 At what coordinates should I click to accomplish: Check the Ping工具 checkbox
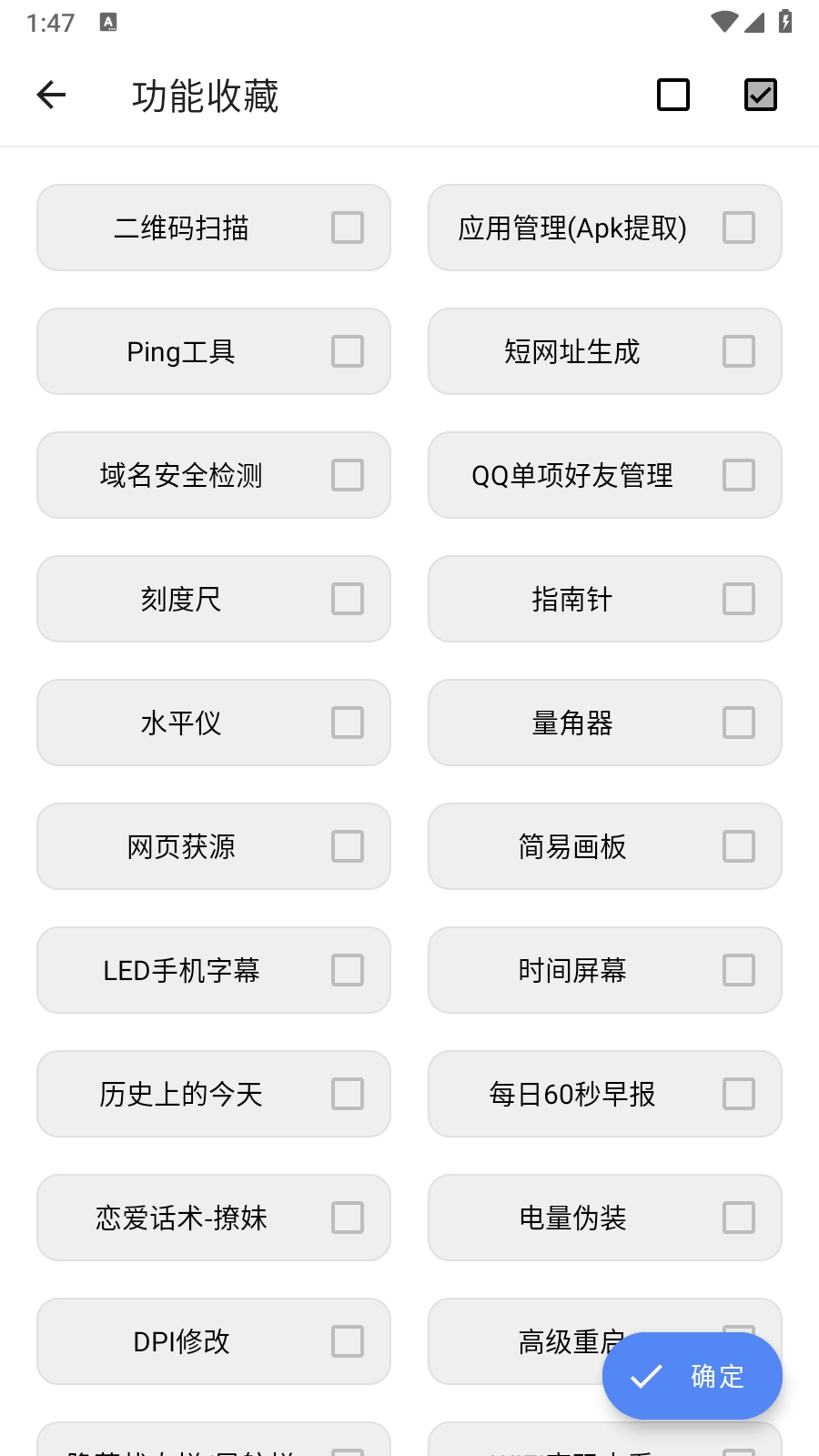(348, 351)
